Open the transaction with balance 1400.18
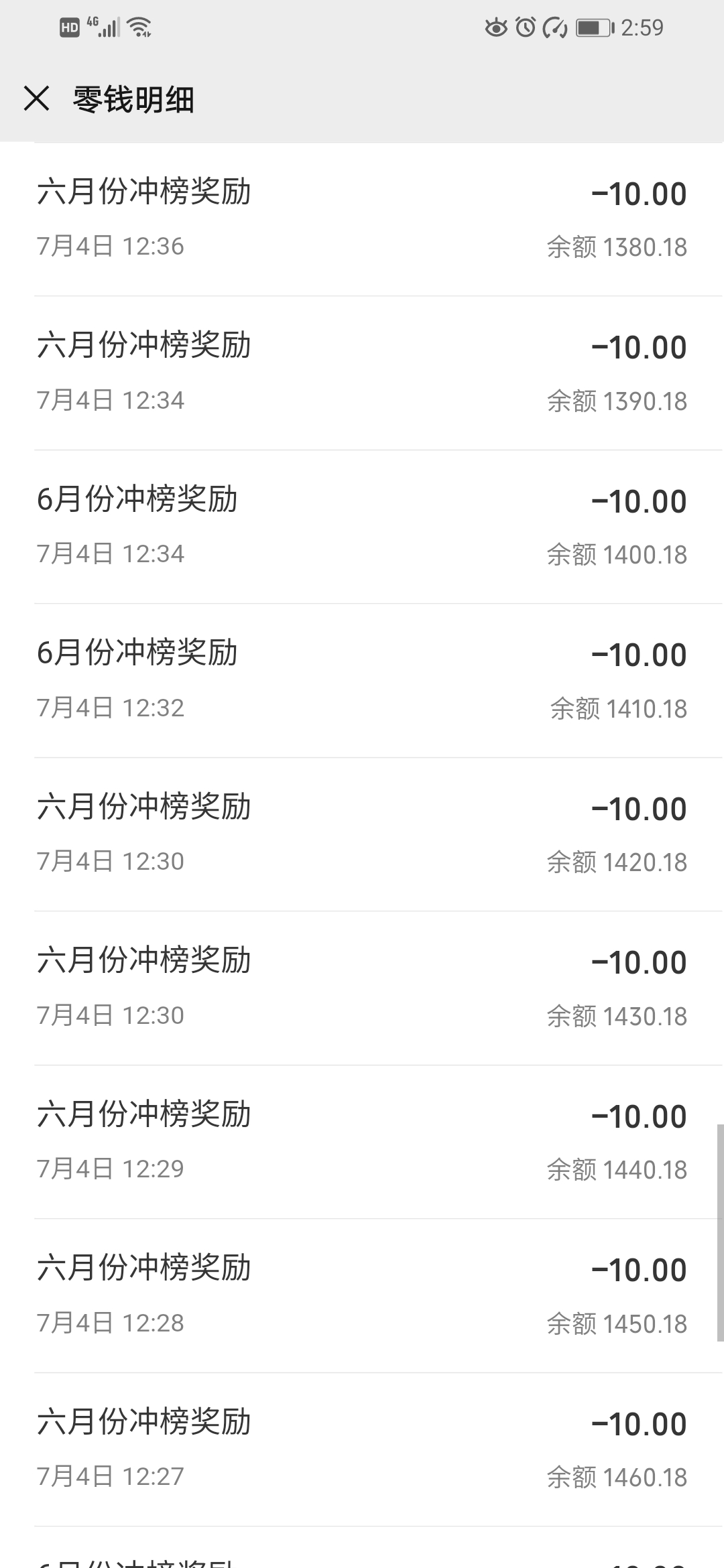724x1568 pixels. coord(362,527)
